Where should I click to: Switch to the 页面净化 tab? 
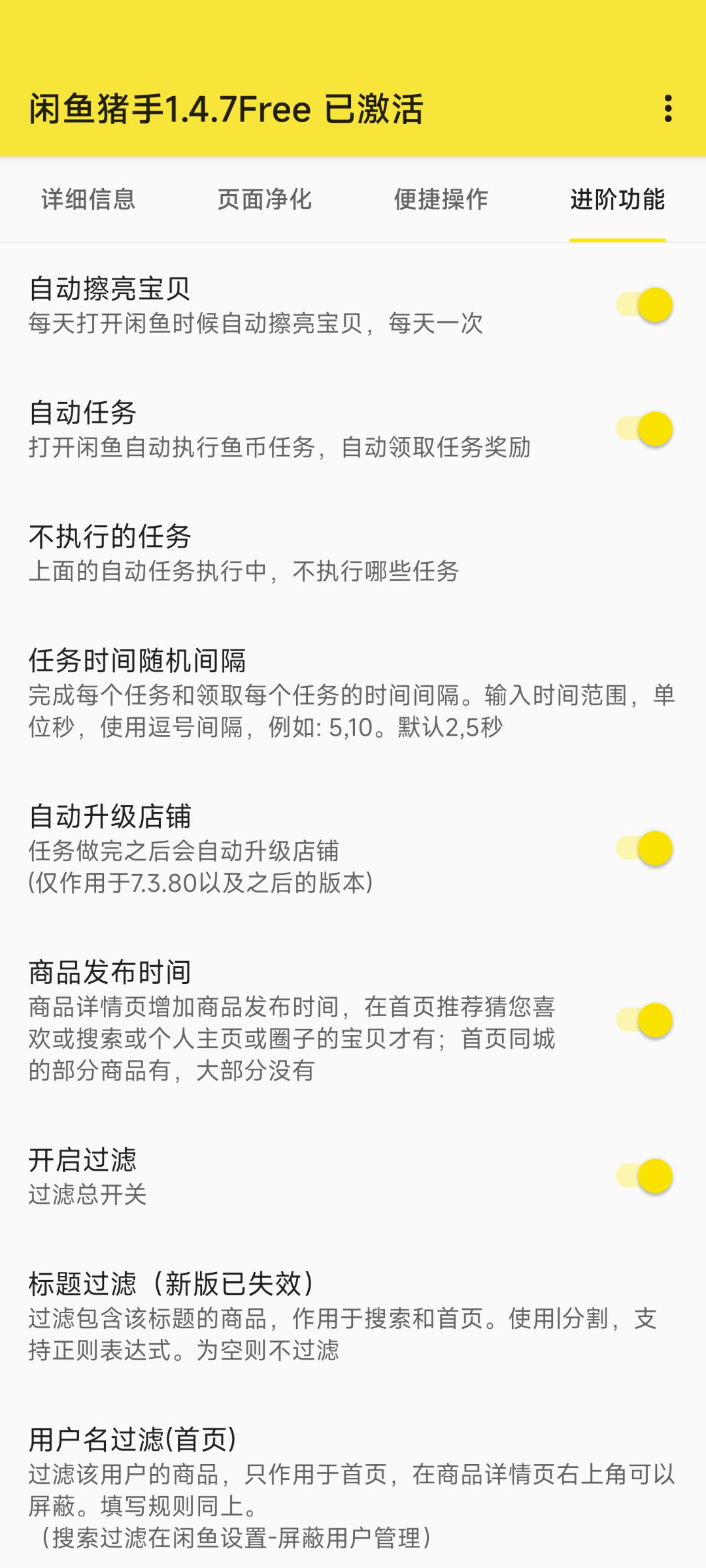click(265, 199)
